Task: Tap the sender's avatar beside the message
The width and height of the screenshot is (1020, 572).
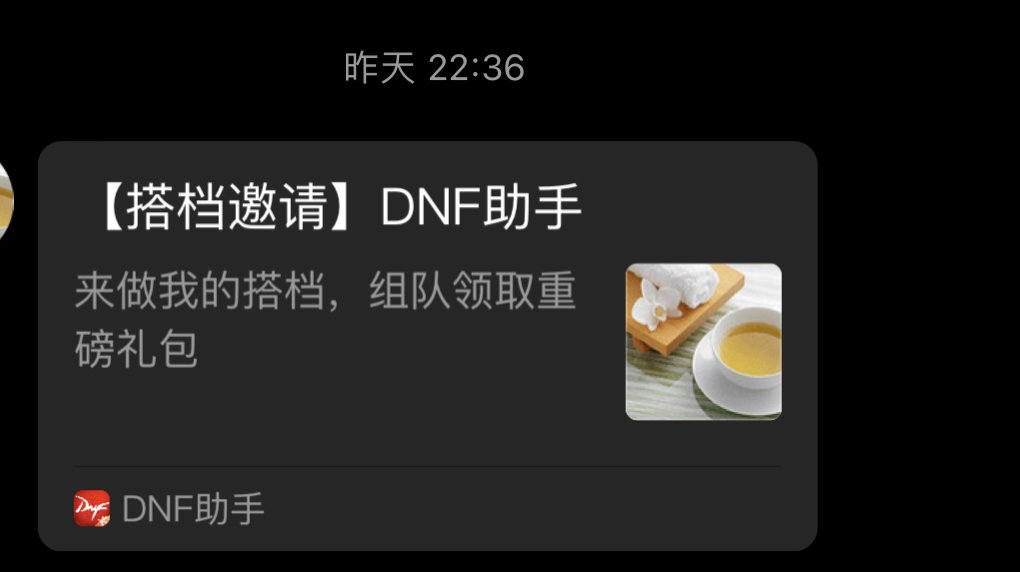Action: point(6,200)
